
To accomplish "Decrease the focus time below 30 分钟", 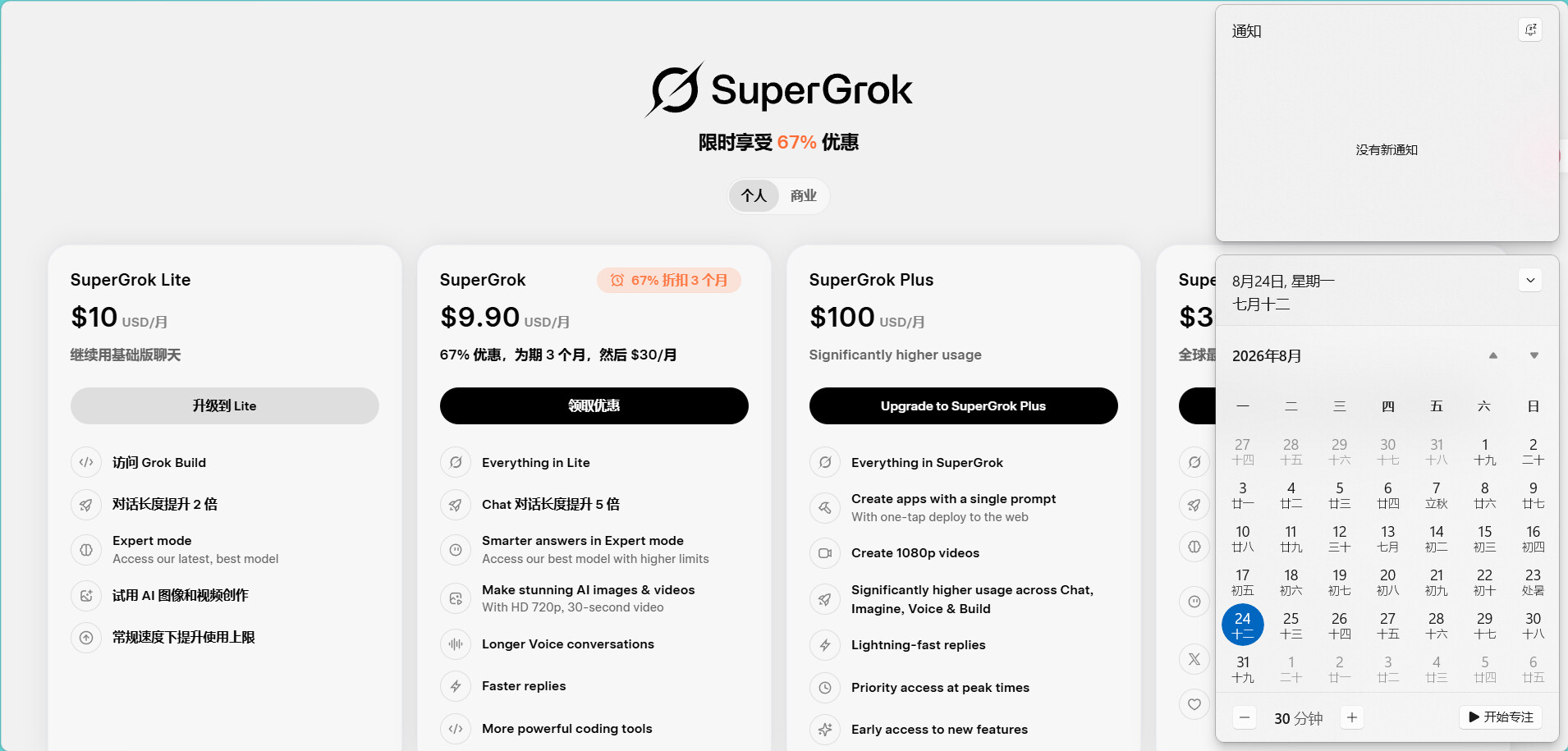I will point(1245,718).
